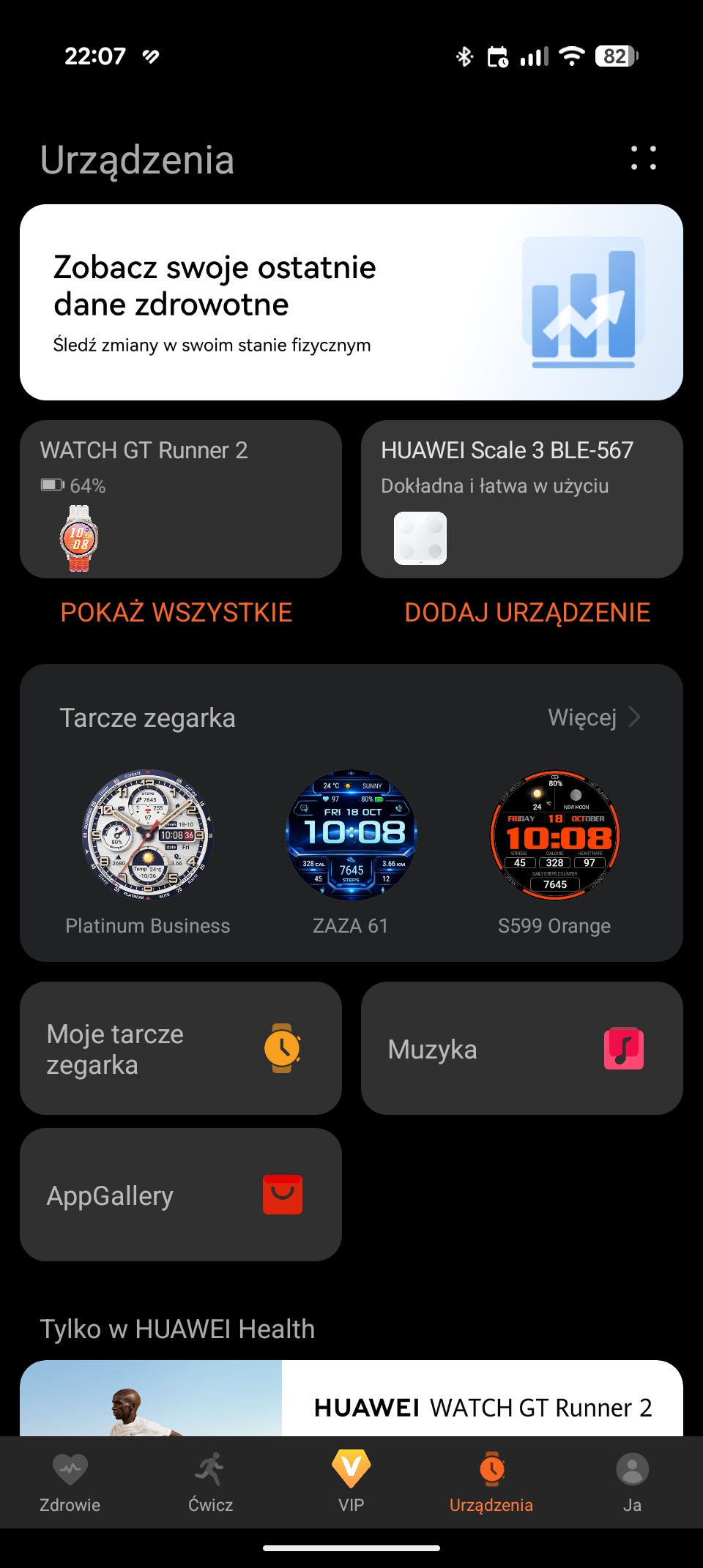Open Moje tarcze zegarka
Image resolution: width=703 pixels, height=1568 pixels.
[x=181, y=1048]
